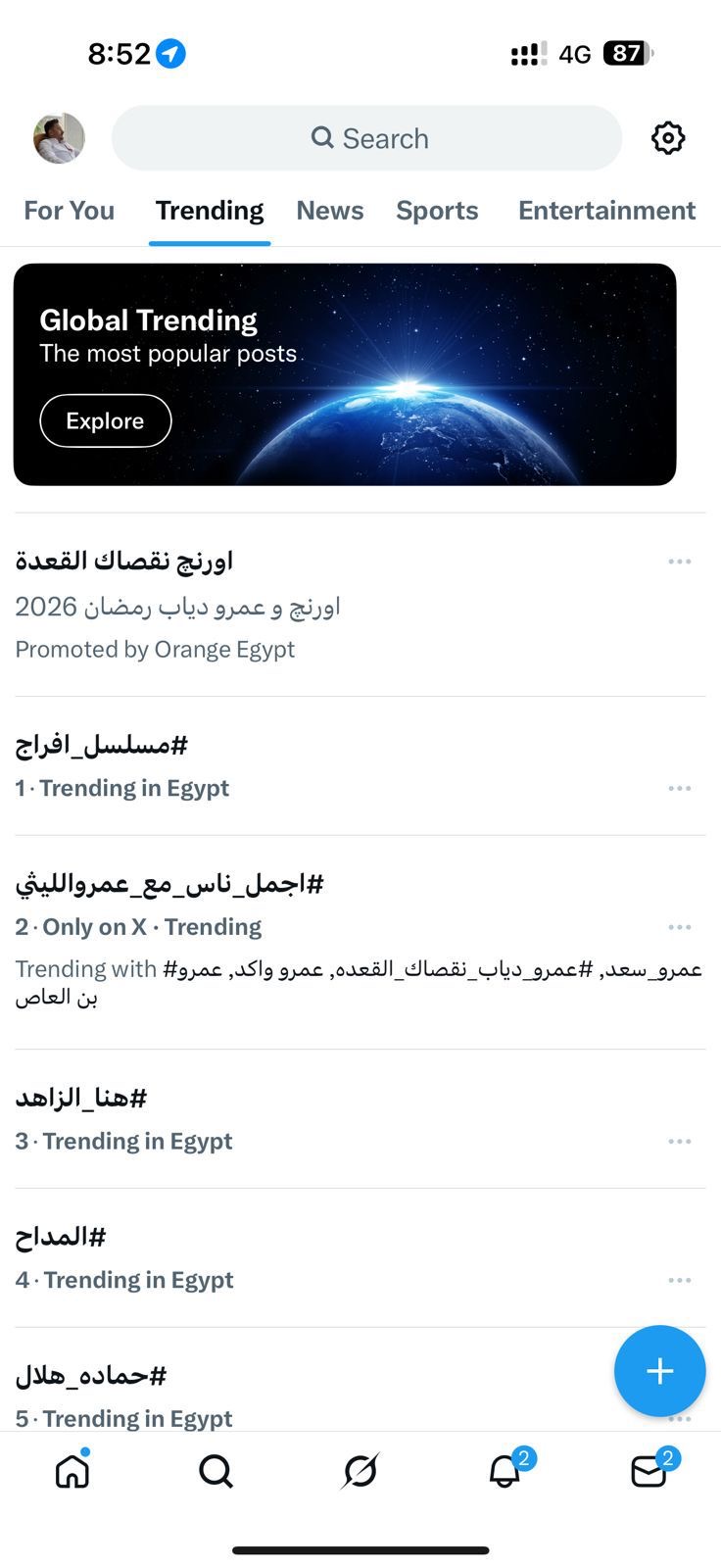The height and width of the screenshot is (1568, 721).
Task: Tap the Search field
Action: coord(367,138)
